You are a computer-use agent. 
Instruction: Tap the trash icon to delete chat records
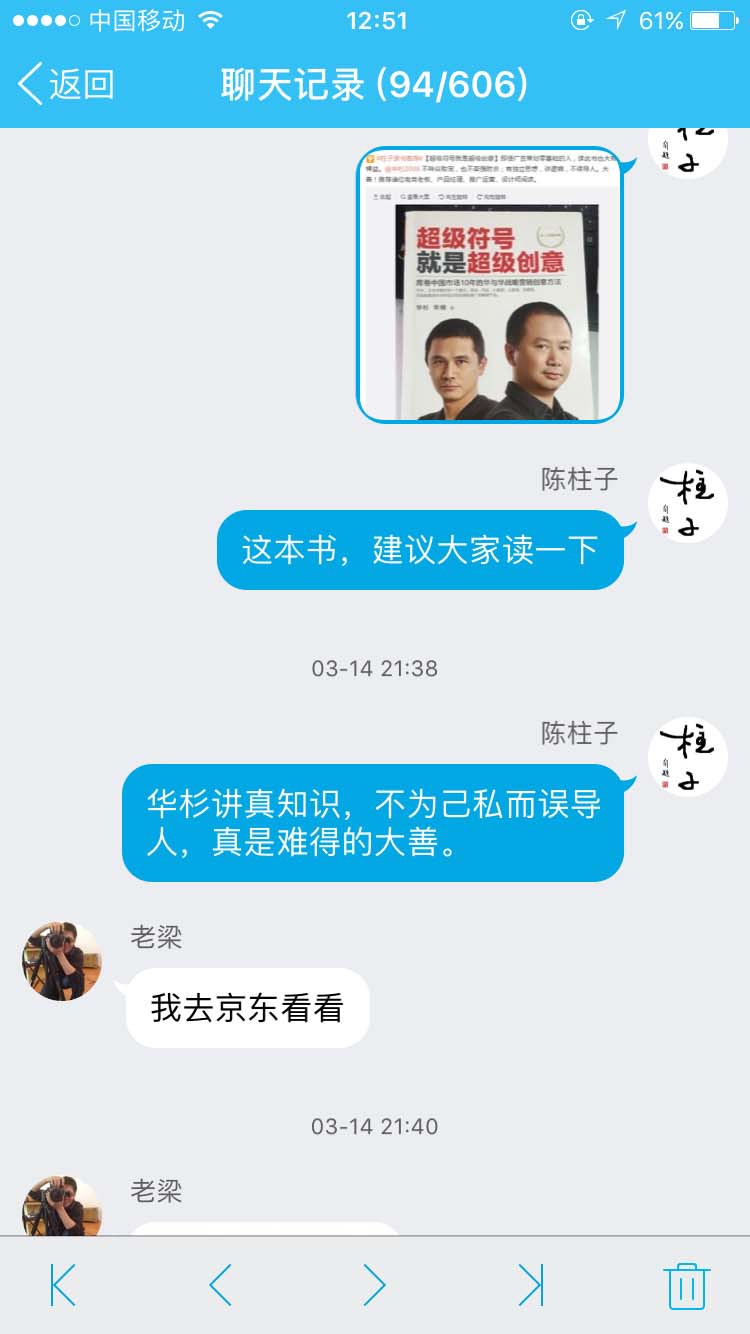click(x=687, y=1288)
